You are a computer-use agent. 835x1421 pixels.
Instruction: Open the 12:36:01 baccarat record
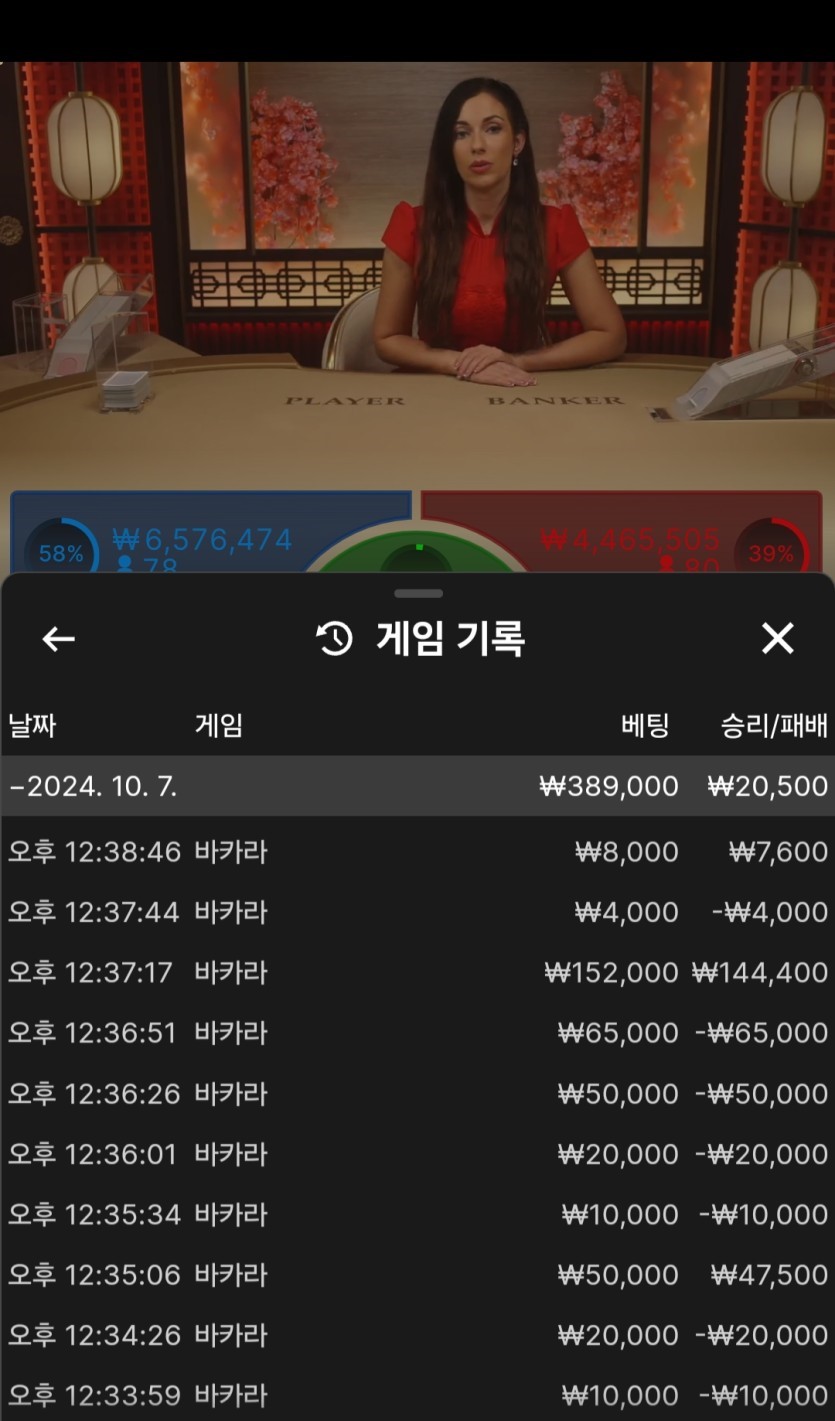coord(417,1154)
